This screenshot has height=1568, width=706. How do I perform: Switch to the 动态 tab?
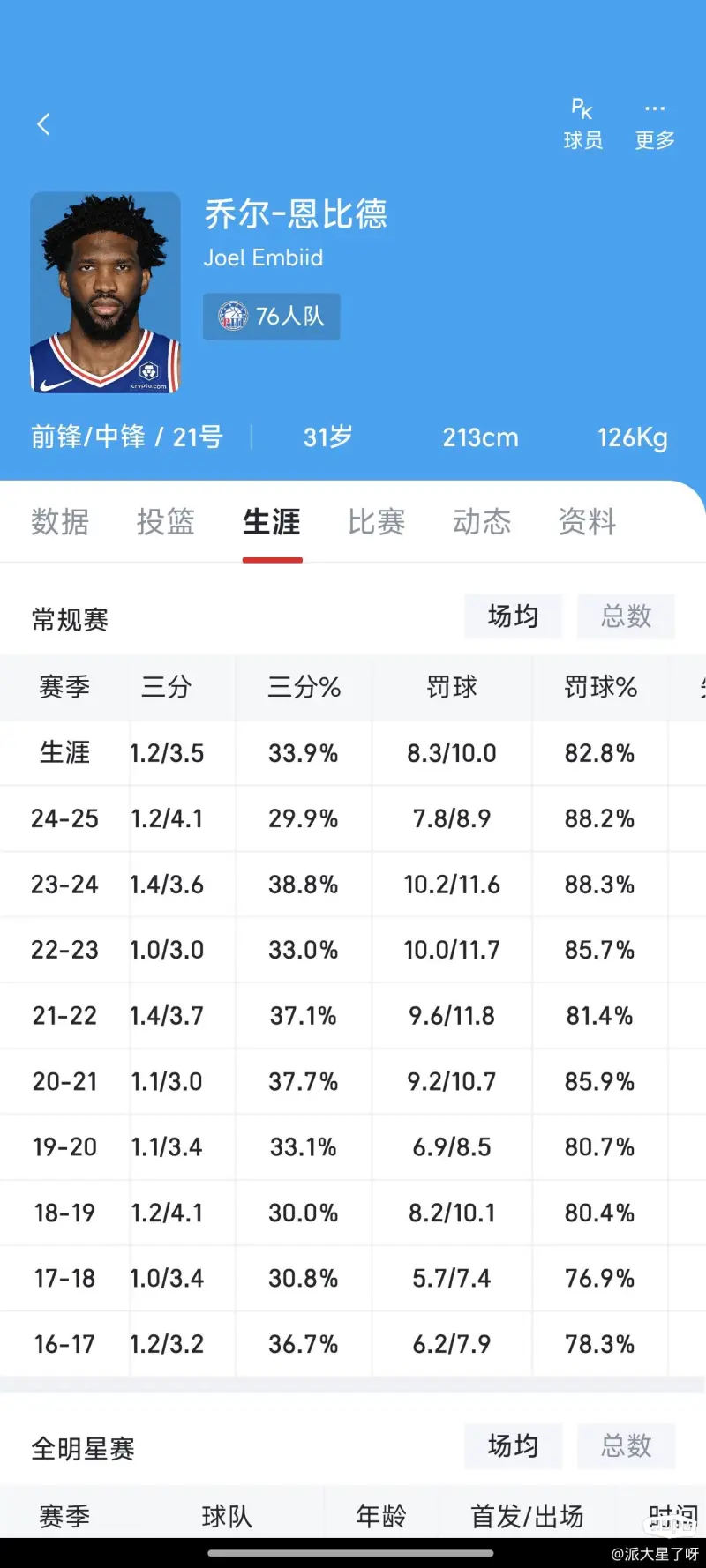(x=482, y=522)
